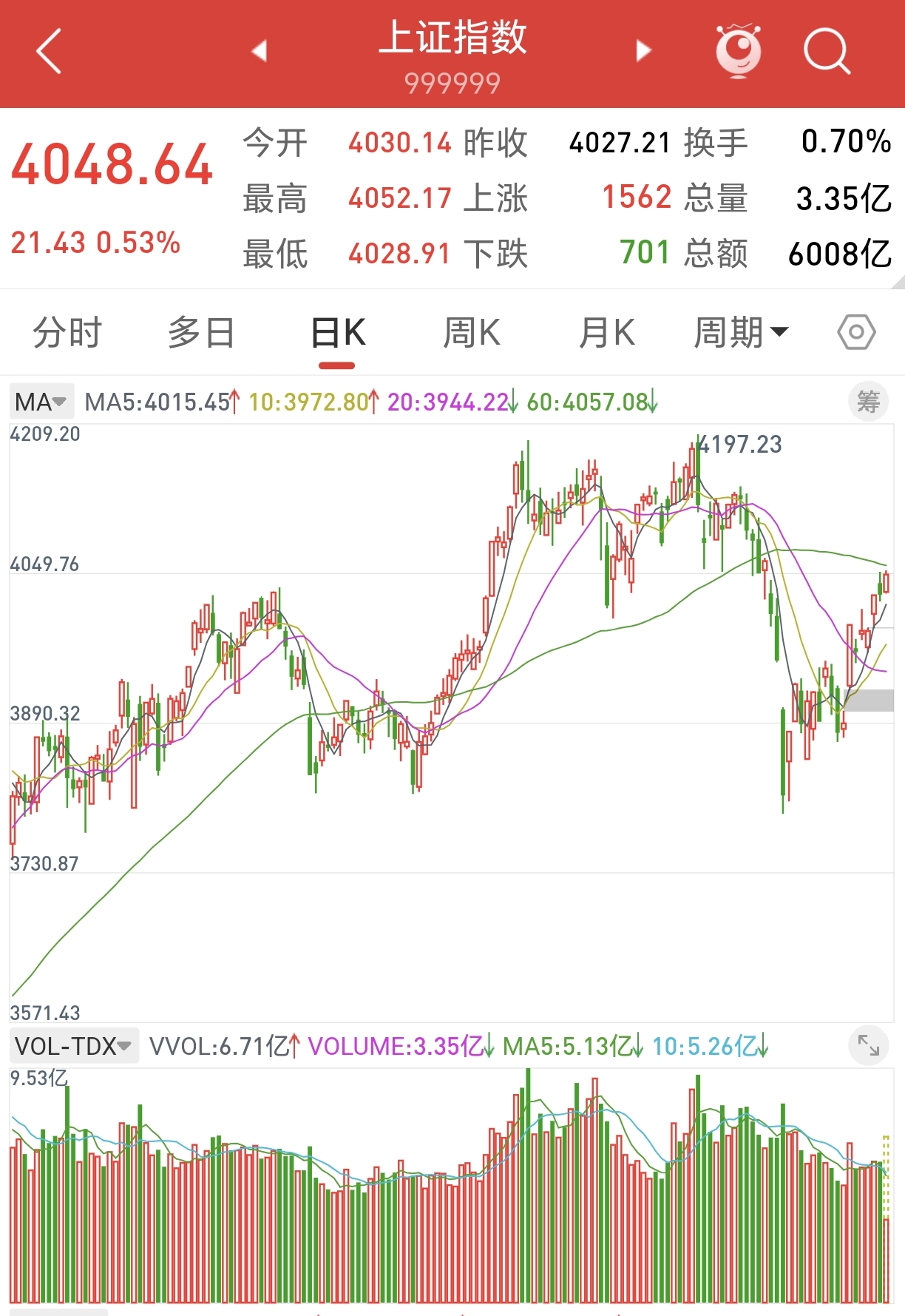This screenshot has width=905, height=1316.
Task: Go to previous stock with left arrow
Action: [259, 53]
